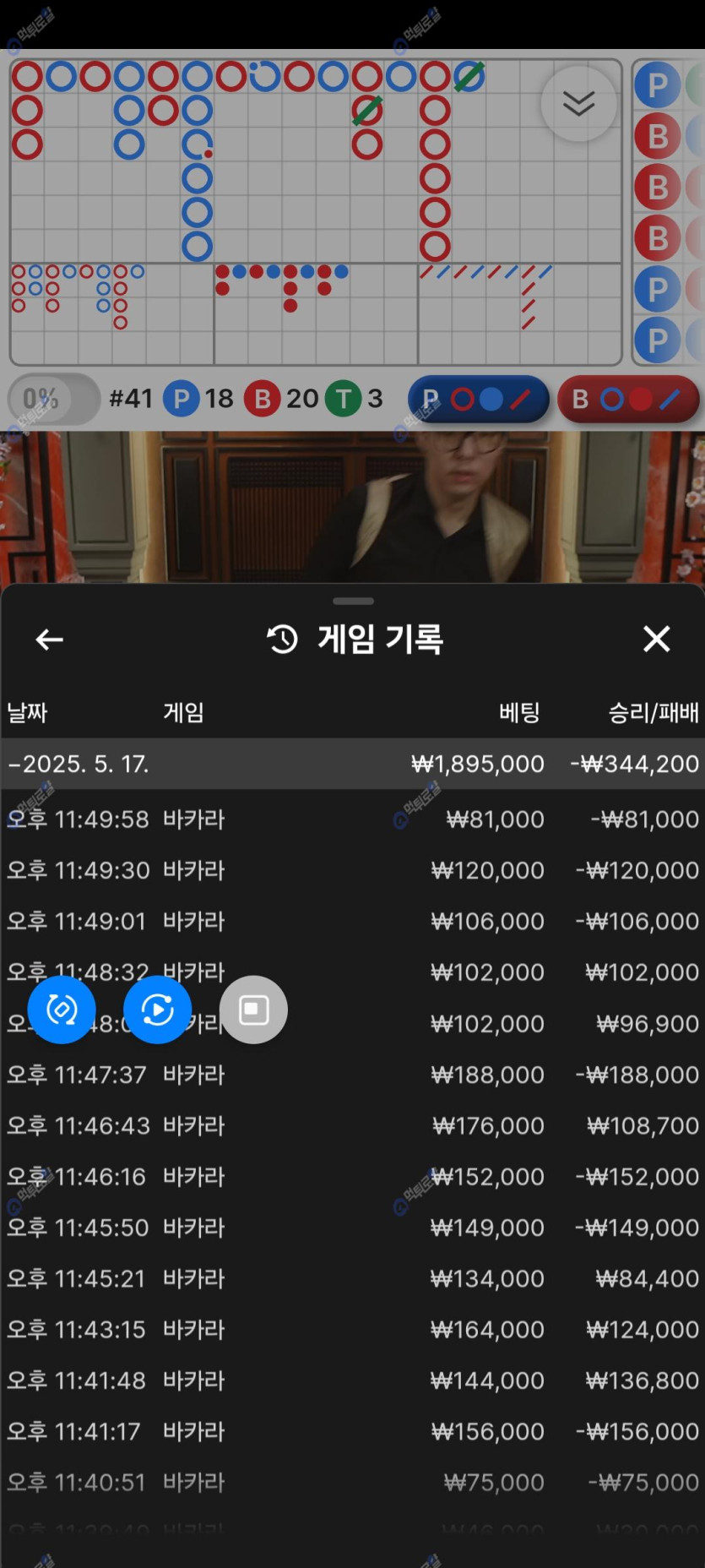Open the 오후 11:40:51 바카라 record
The image size is (705, 1568).
(352, 1482)
